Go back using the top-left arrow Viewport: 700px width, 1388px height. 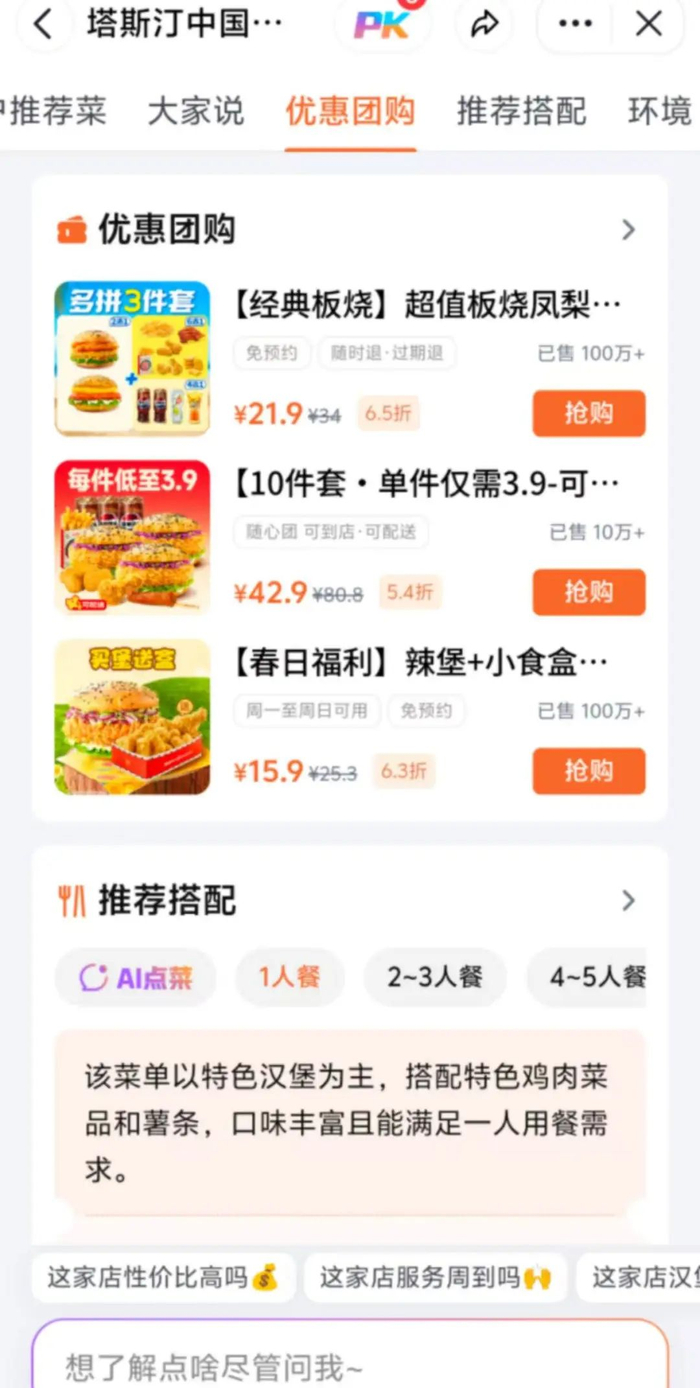click(x=42, y=25)
